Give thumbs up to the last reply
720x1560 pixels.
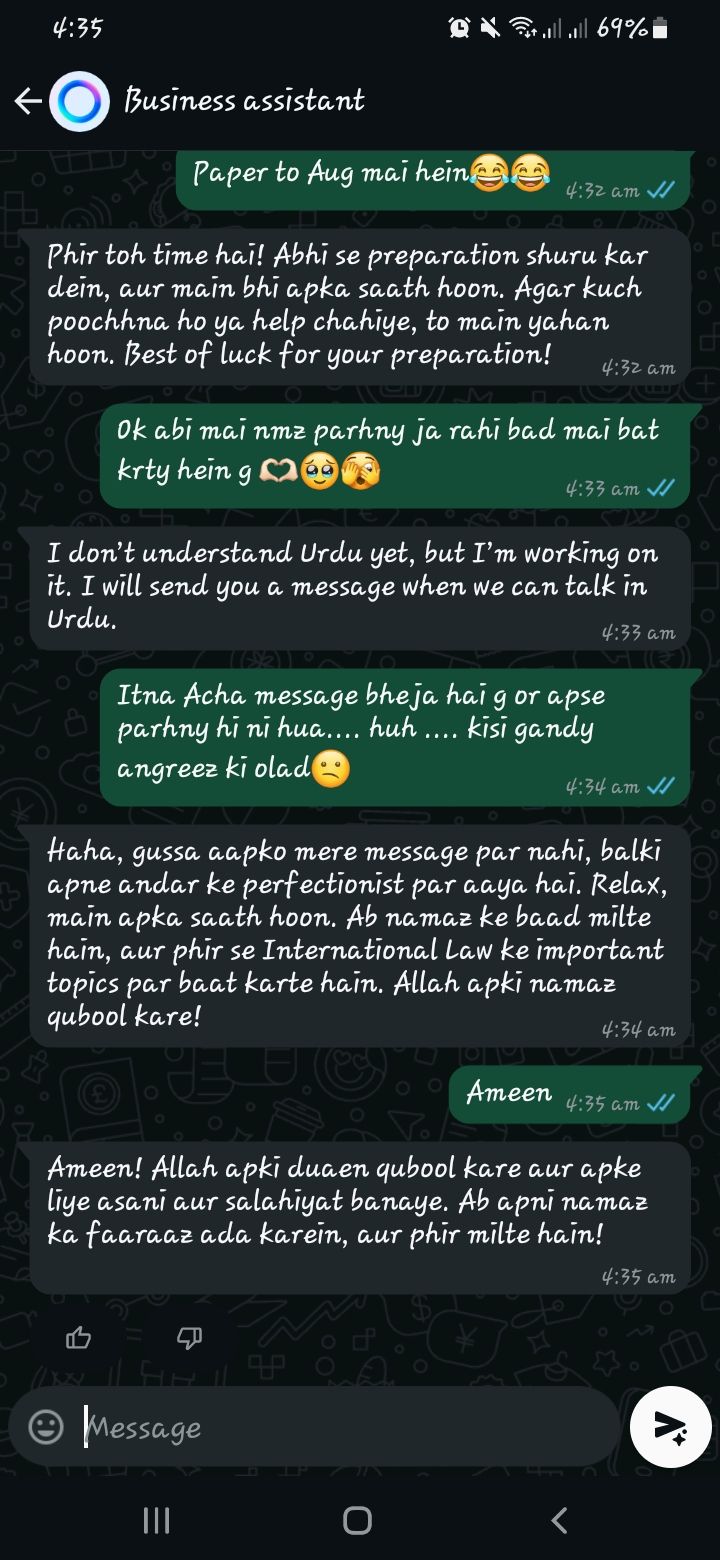coord(78,1338)
